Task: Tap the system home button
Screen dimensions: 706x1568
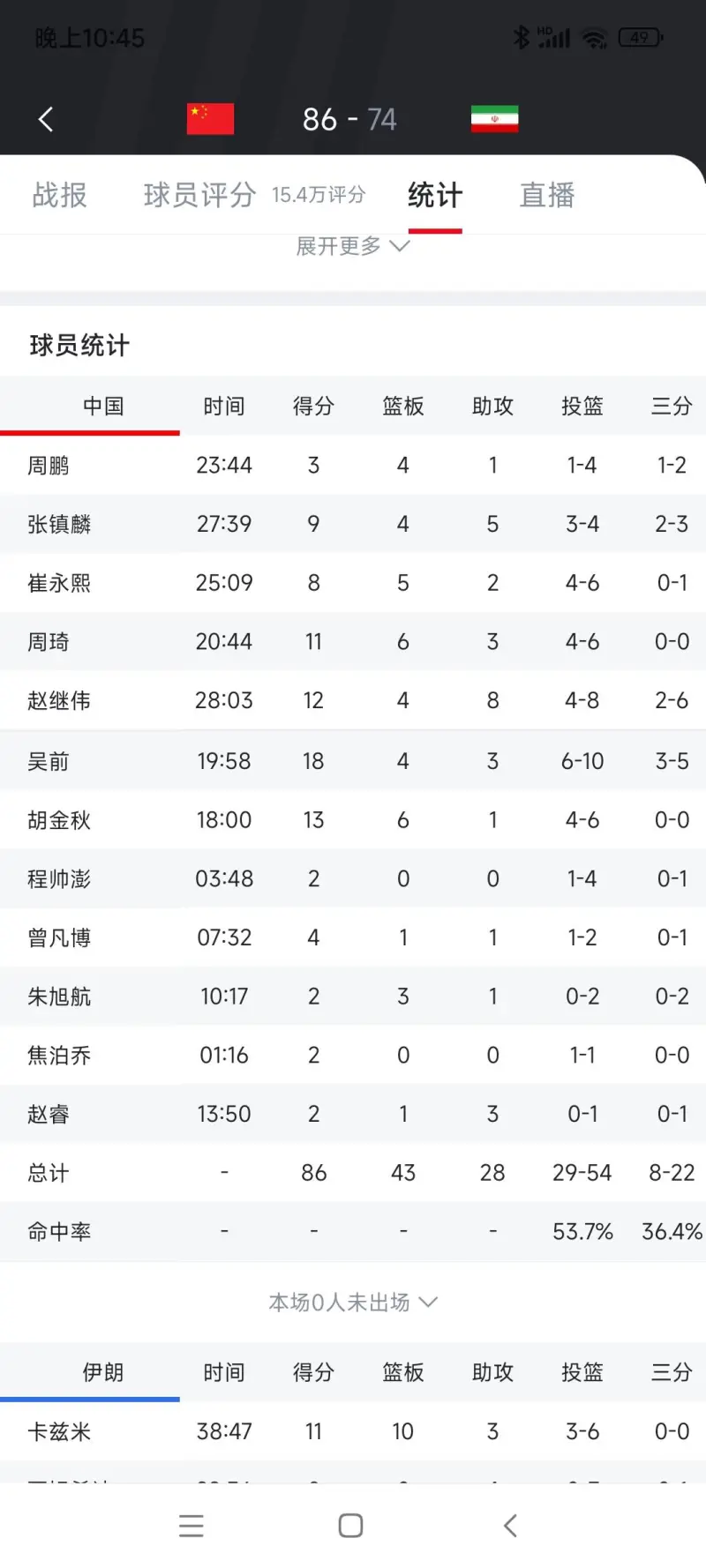Action: pyautogui.click(x=351, y=1526)
